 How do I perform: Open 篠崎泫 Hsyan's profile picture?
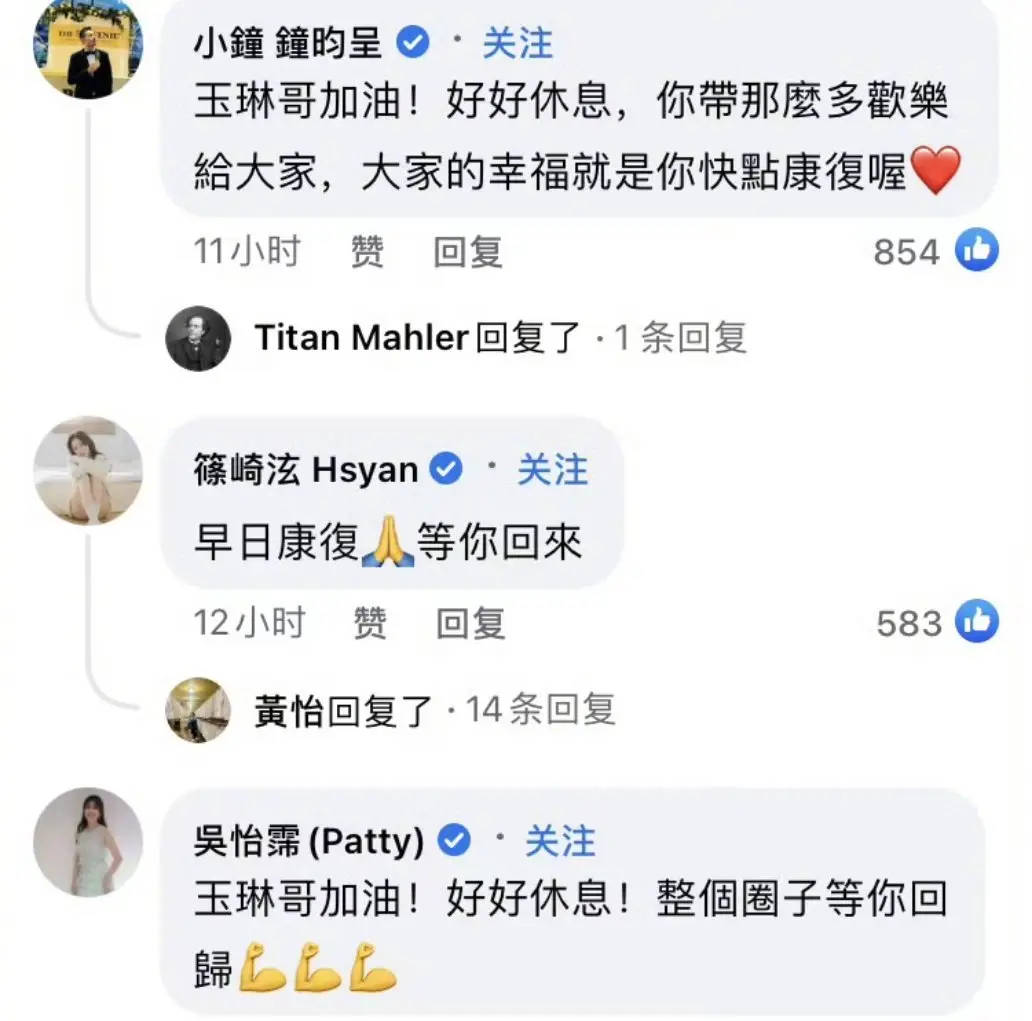[88, 470]
